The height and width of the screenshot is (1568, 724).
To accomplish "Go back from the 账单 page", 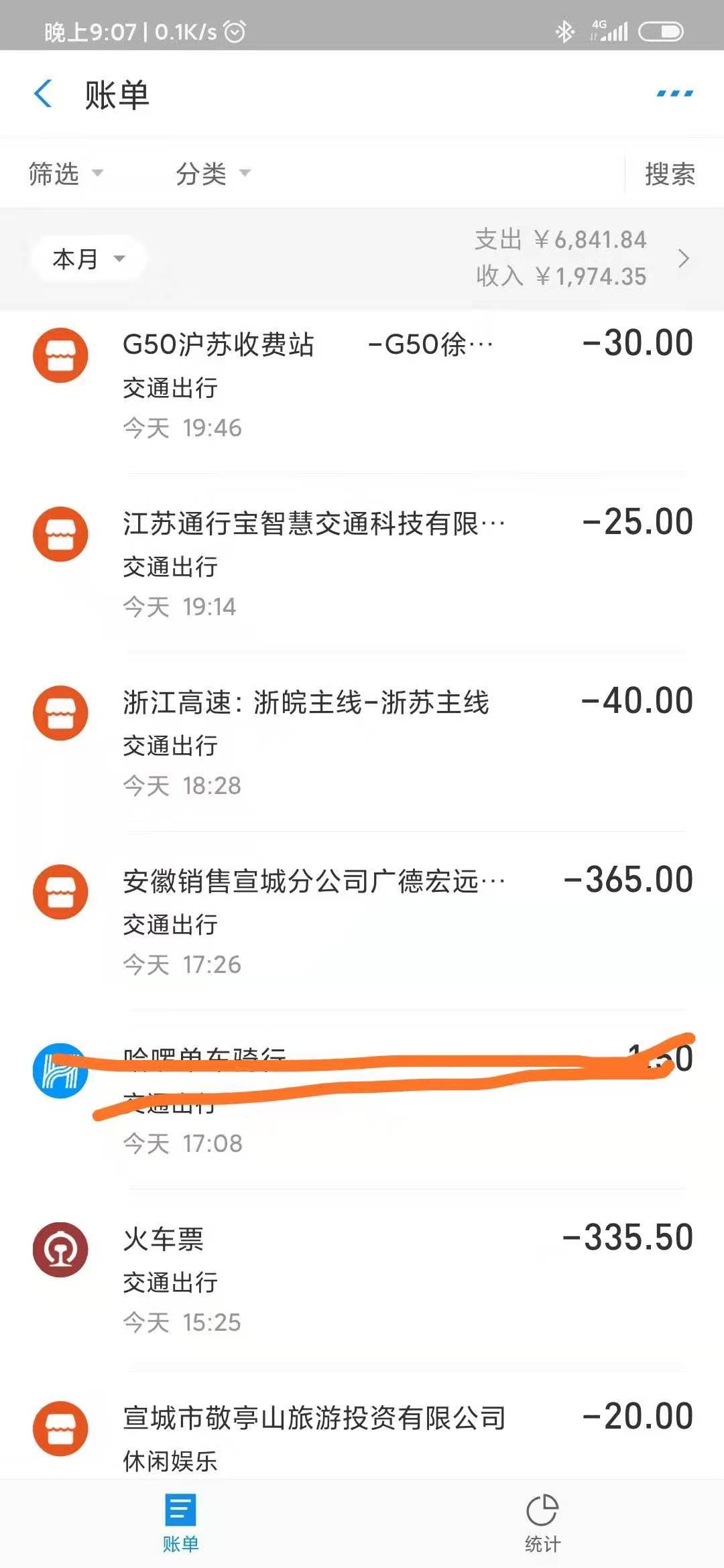I will tap(43, 93).
